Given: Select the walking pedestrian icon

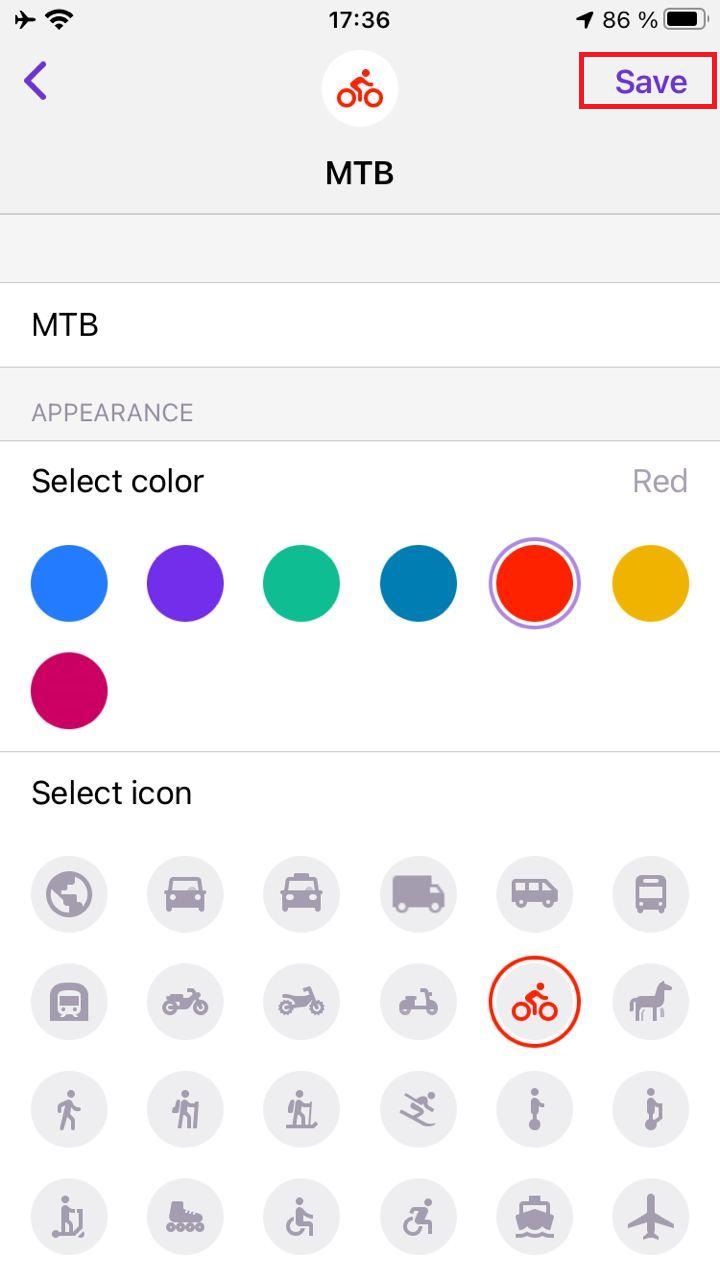Looking at the screenshot, I should point(69,1109).
